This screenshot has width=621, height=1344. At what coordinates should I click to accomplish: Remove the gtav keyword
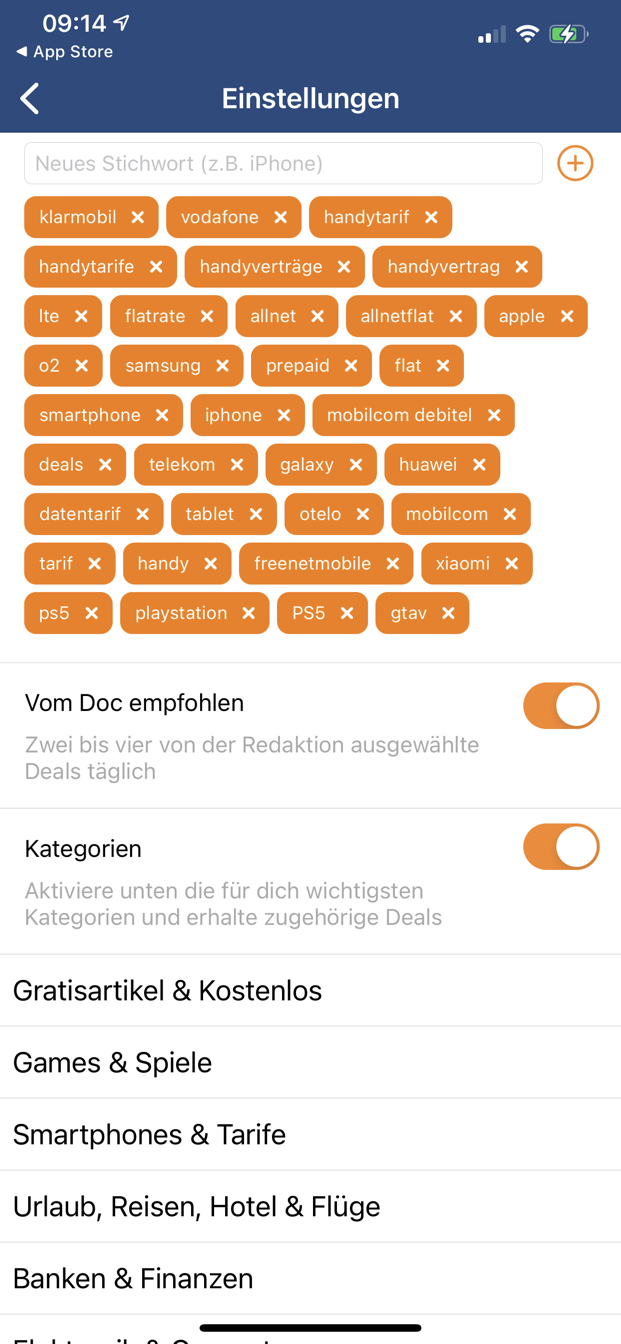coord(449,613)
